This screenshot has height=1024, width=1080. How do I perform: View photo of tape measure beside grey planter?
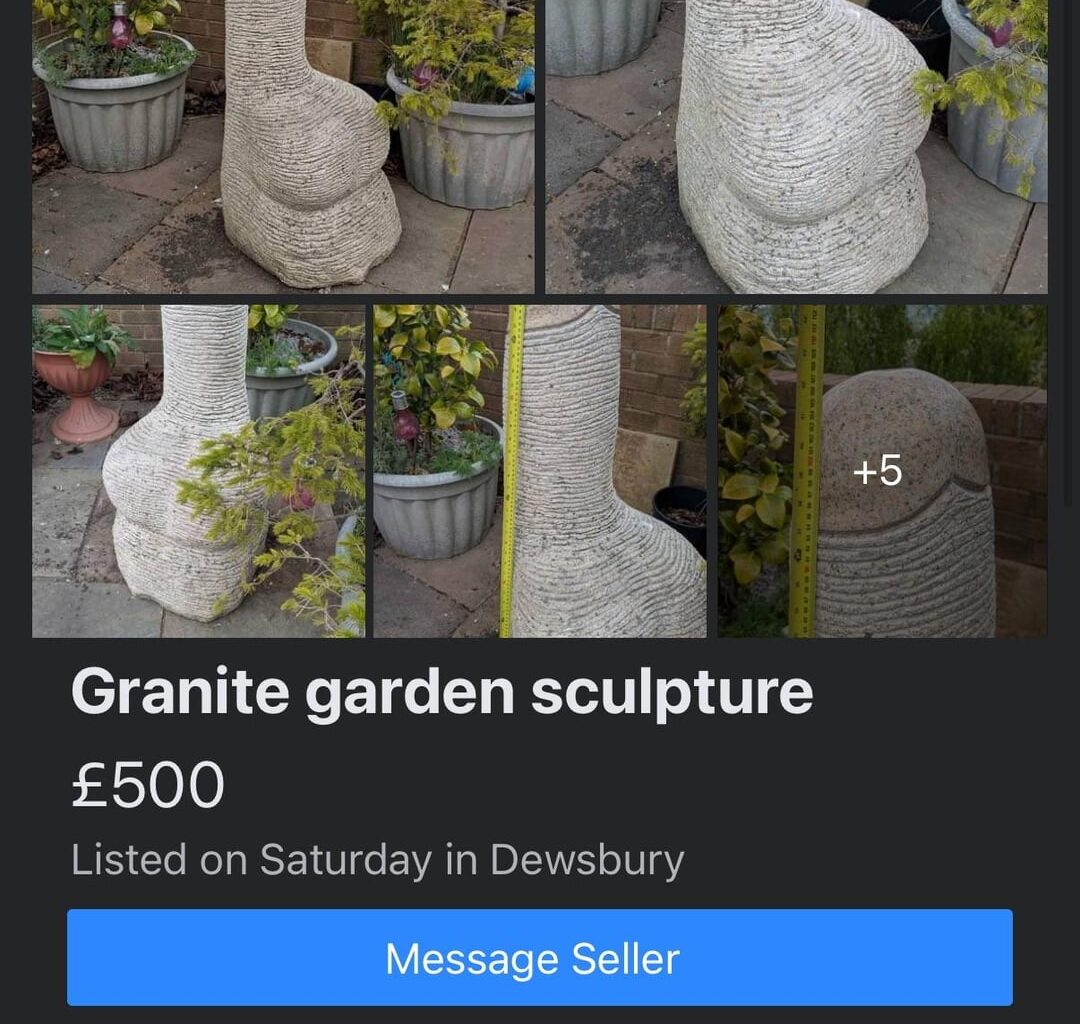coord(540,471)
